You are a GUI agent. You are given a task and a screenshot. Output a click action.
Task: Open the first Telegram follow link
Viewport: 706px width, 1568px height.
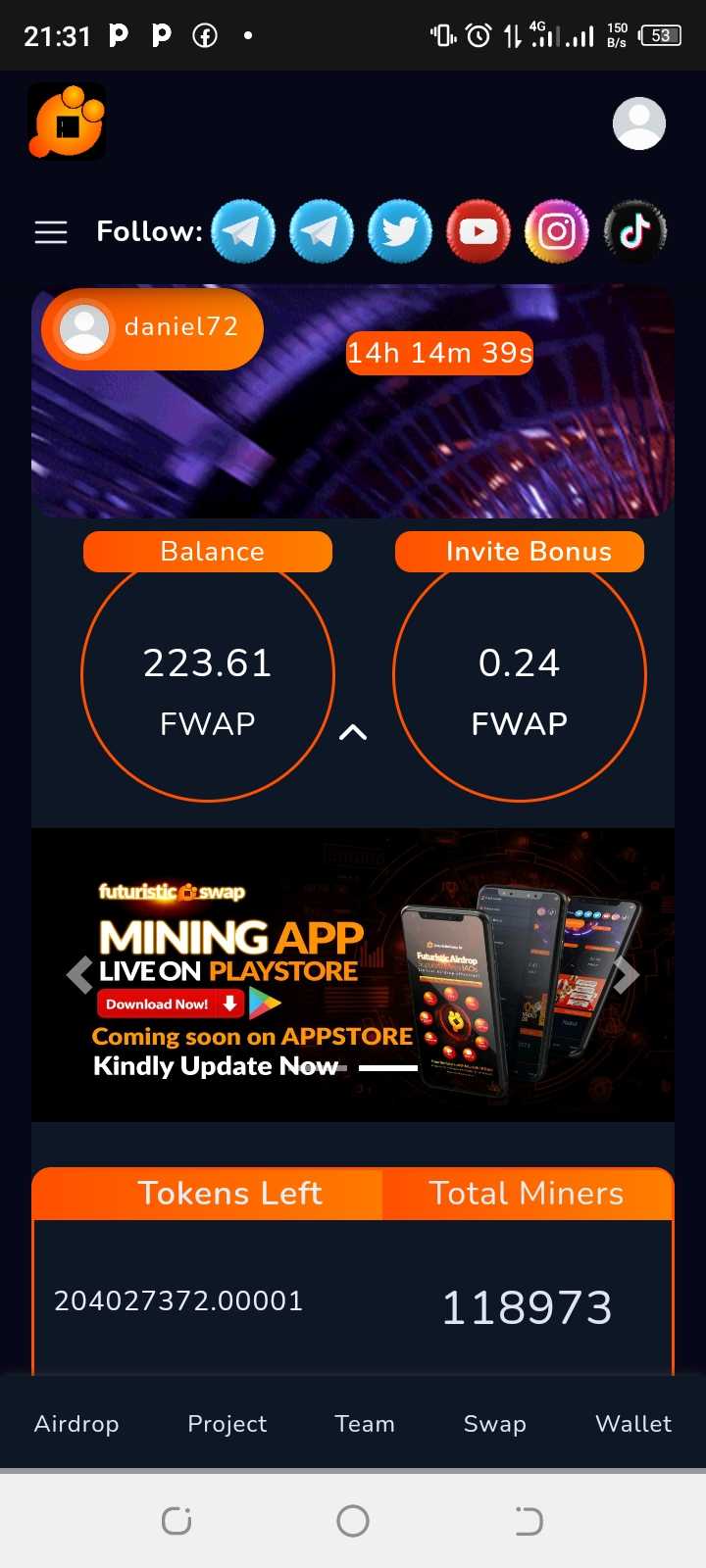[243, 231]
